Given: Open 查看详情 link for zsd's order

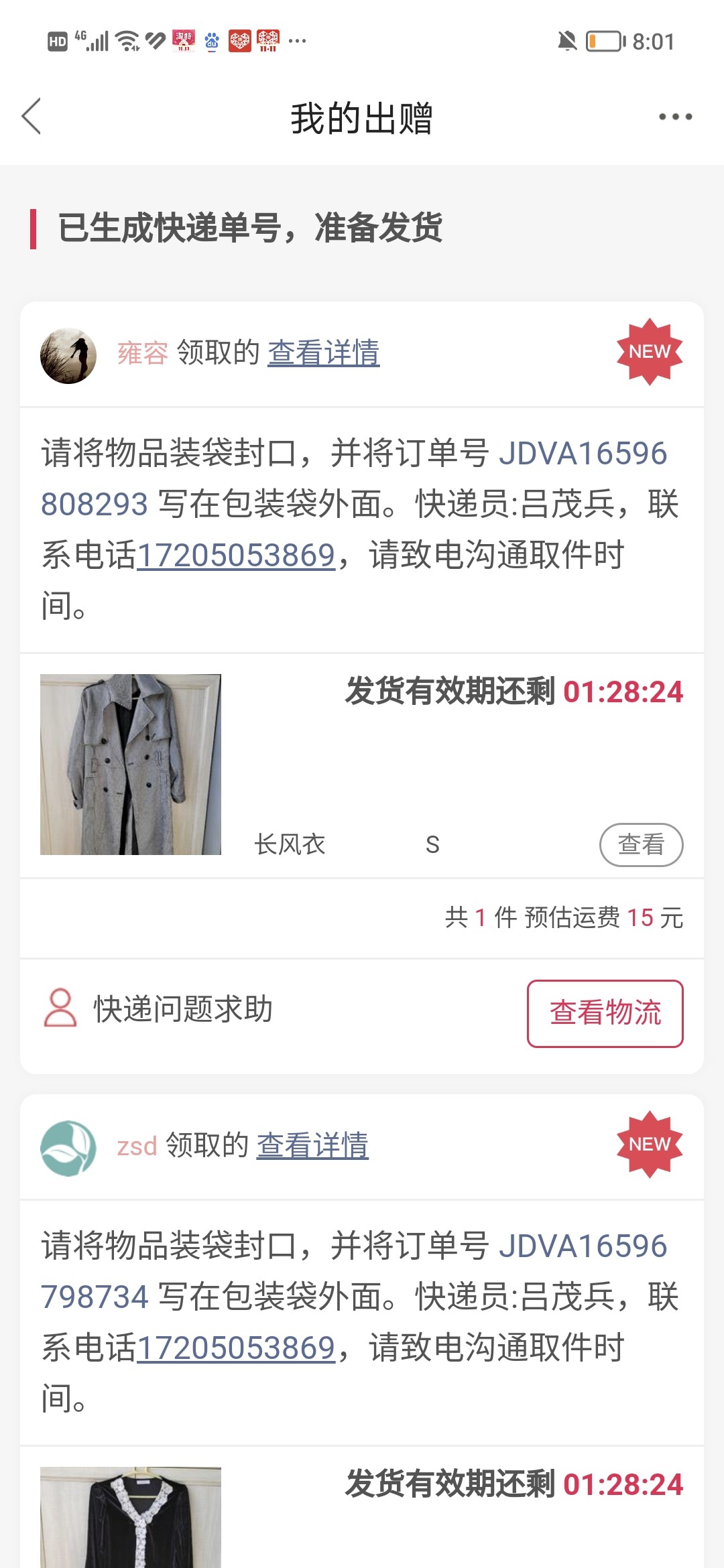Looking at the screenshot, I should 312,1145.
